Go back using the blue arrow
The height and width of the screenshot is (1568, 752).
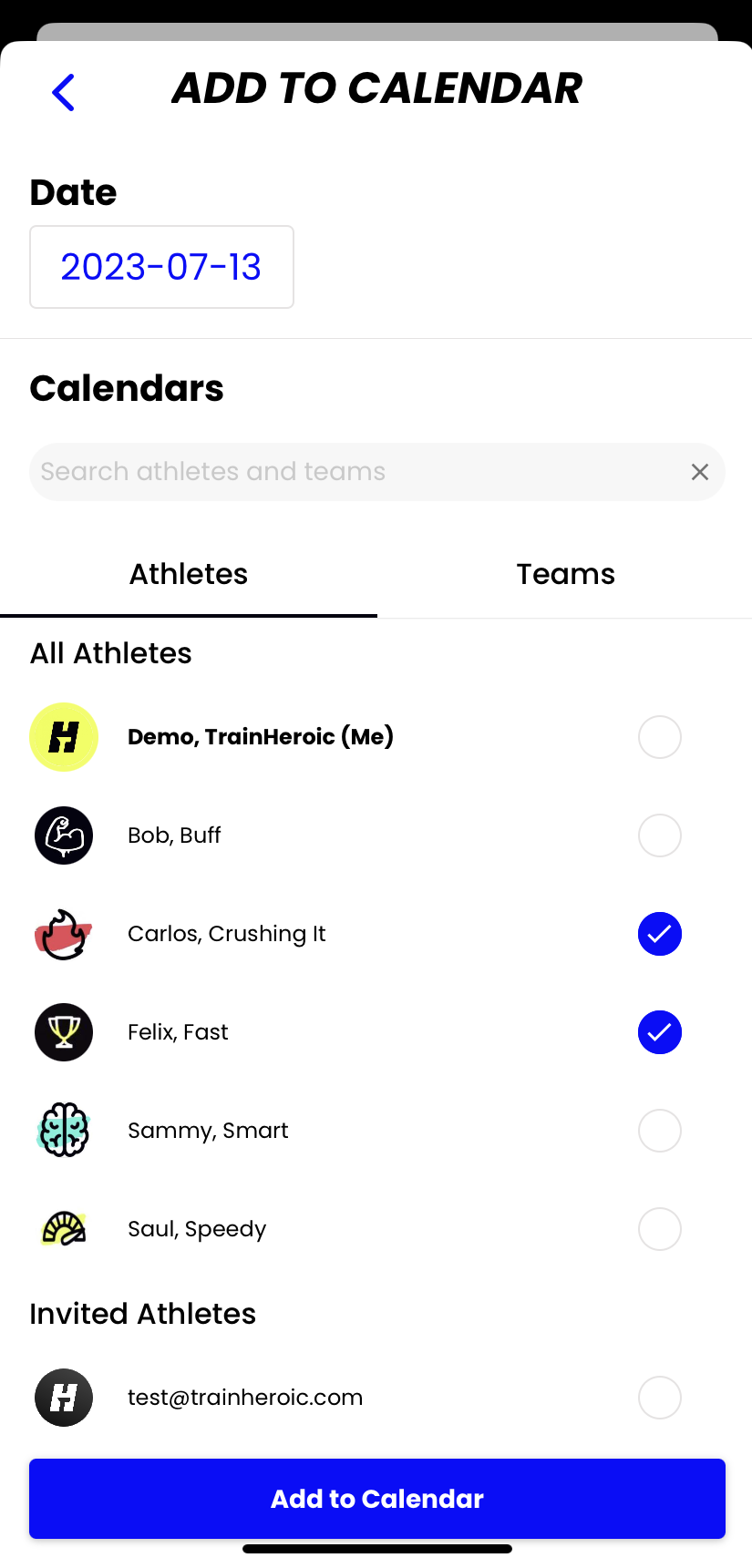pyautogui.click(x=63, y=92)
